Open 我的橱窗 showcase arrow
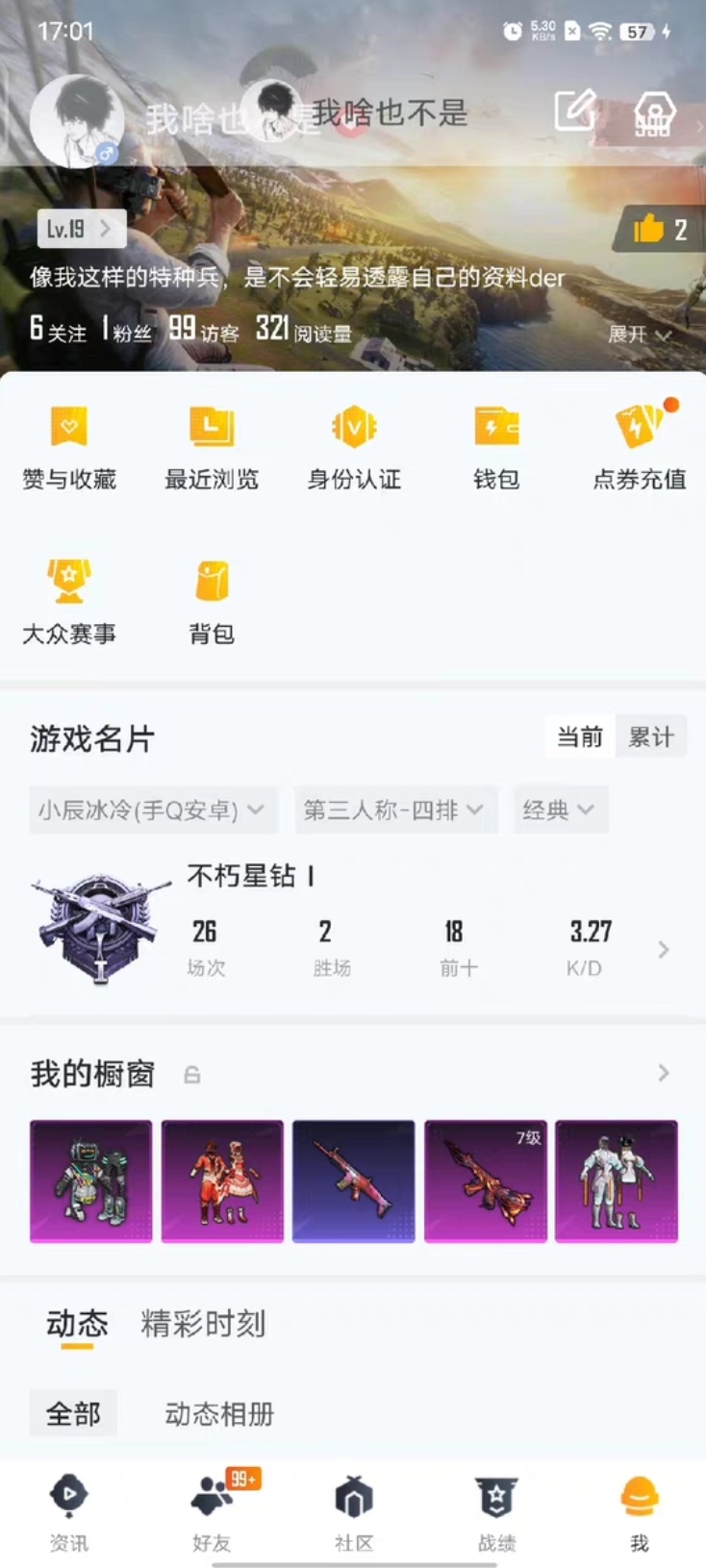706x1568 pixels. 664,1073
